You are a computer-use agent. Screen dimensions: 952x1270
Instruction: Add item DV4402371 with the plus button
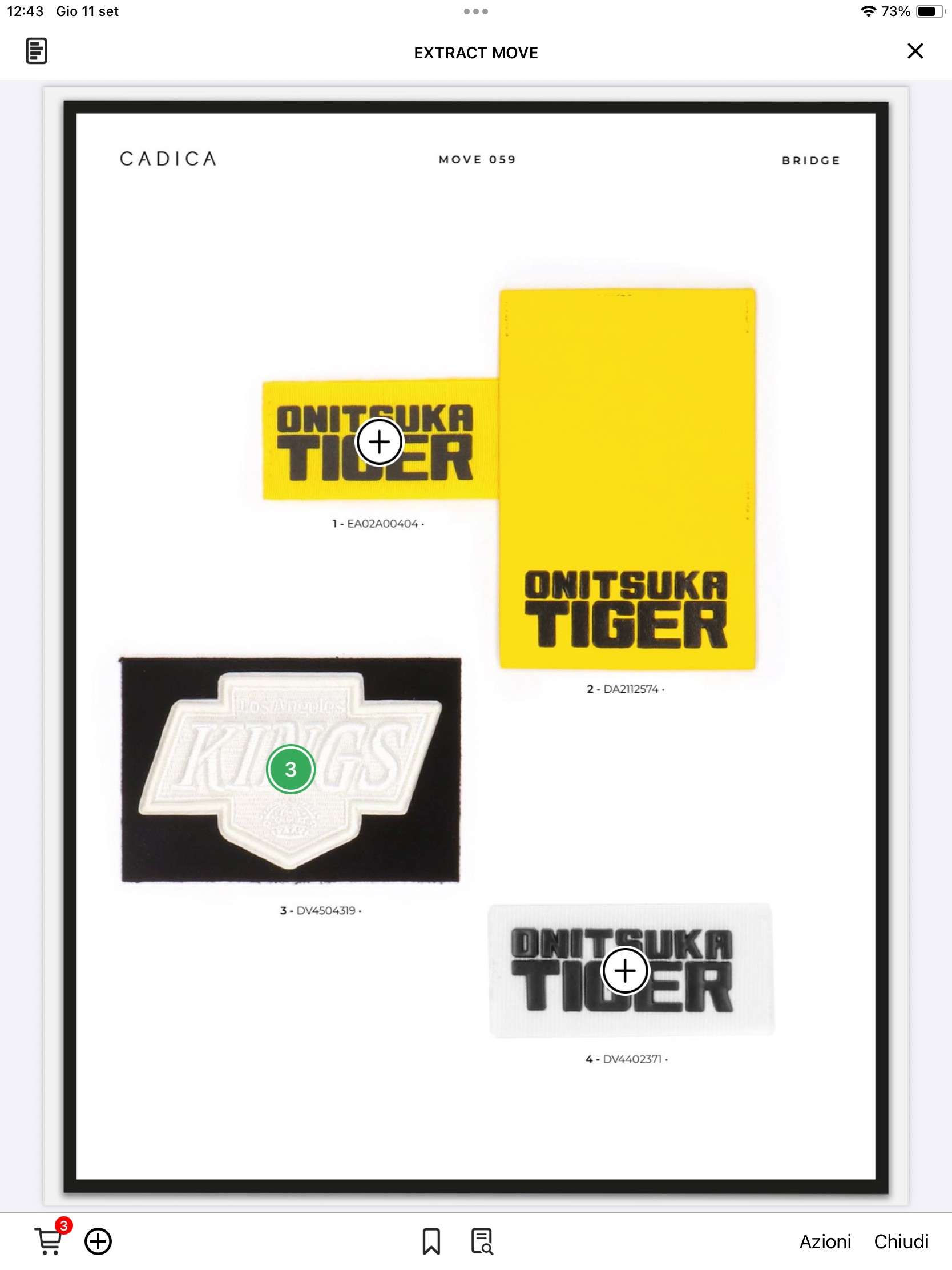pos(625,971)
